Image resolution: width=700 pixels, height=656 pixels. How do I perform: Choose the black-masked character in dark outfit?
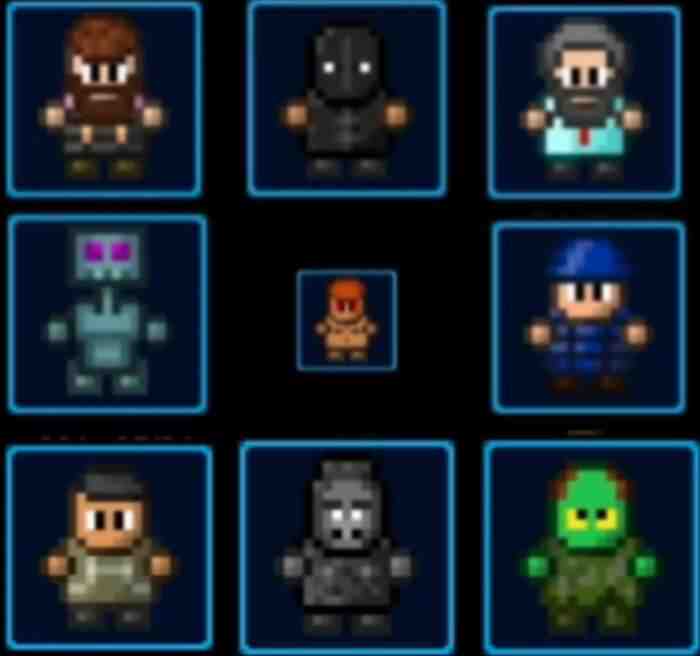coord(346,98)
